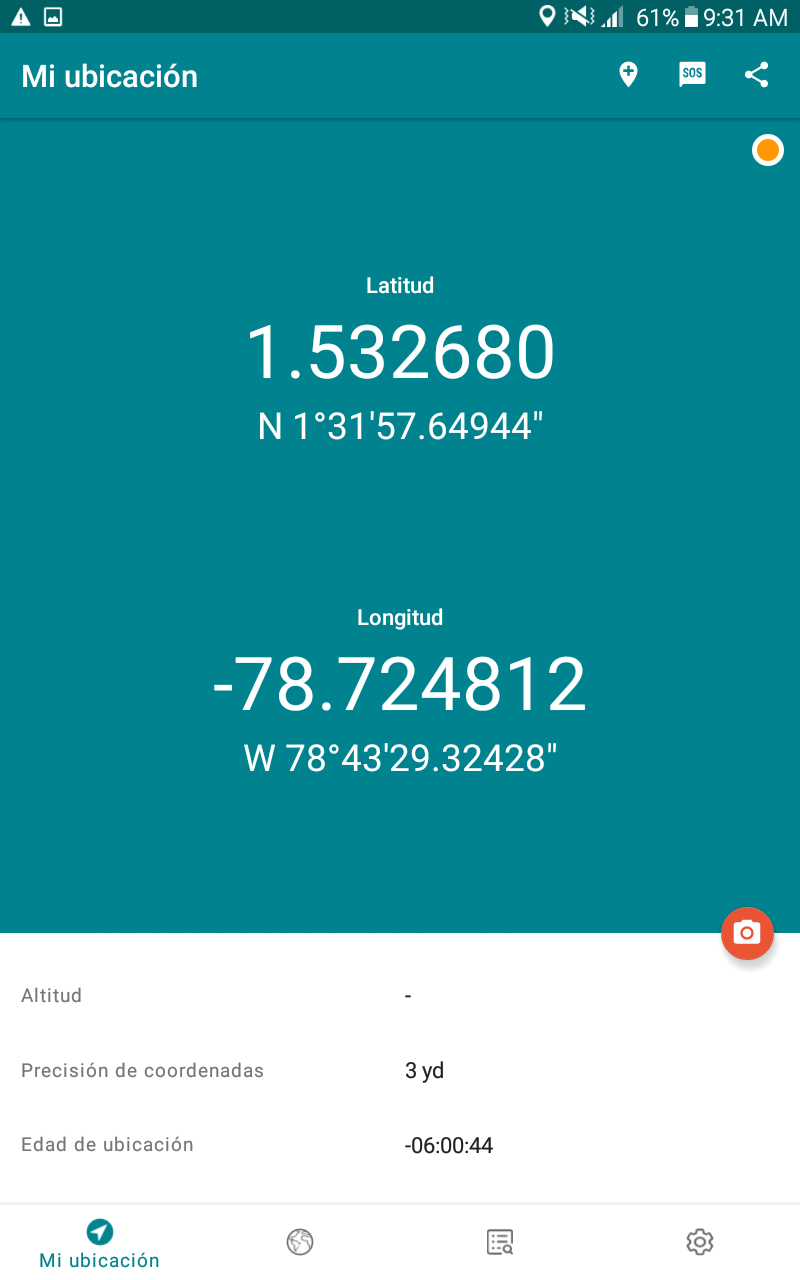Open the settings gear tab
Viewport: 800px width, 1280px height.
click(x=700, y=1242)
